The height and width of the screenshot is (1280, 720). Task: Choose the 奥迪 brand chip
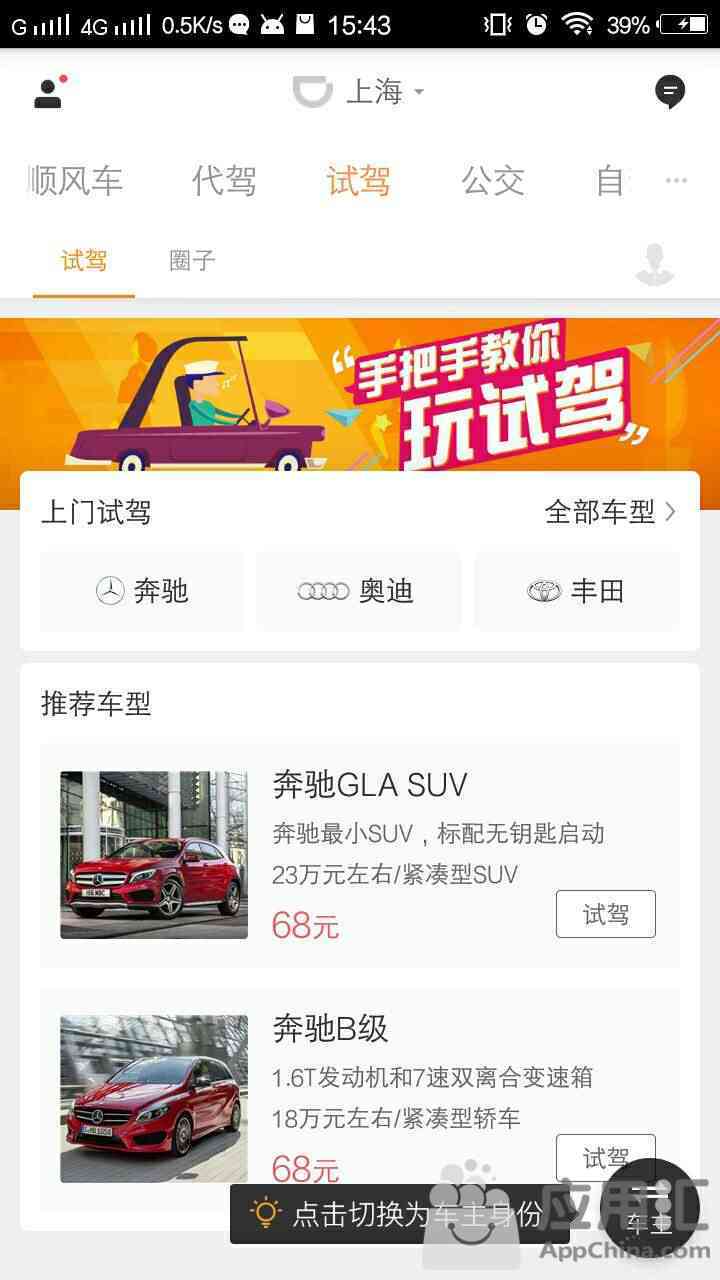pyautogui.click(x=358, y=591)
